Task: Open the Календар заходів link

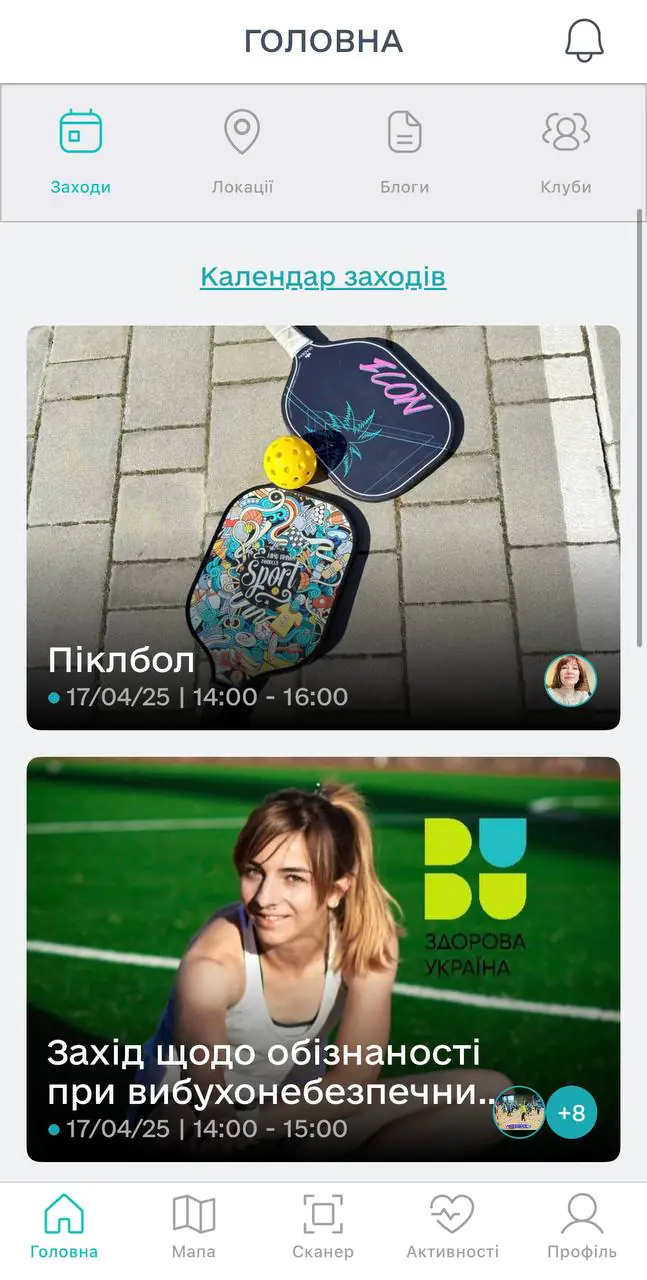Action: pos(323,276)
